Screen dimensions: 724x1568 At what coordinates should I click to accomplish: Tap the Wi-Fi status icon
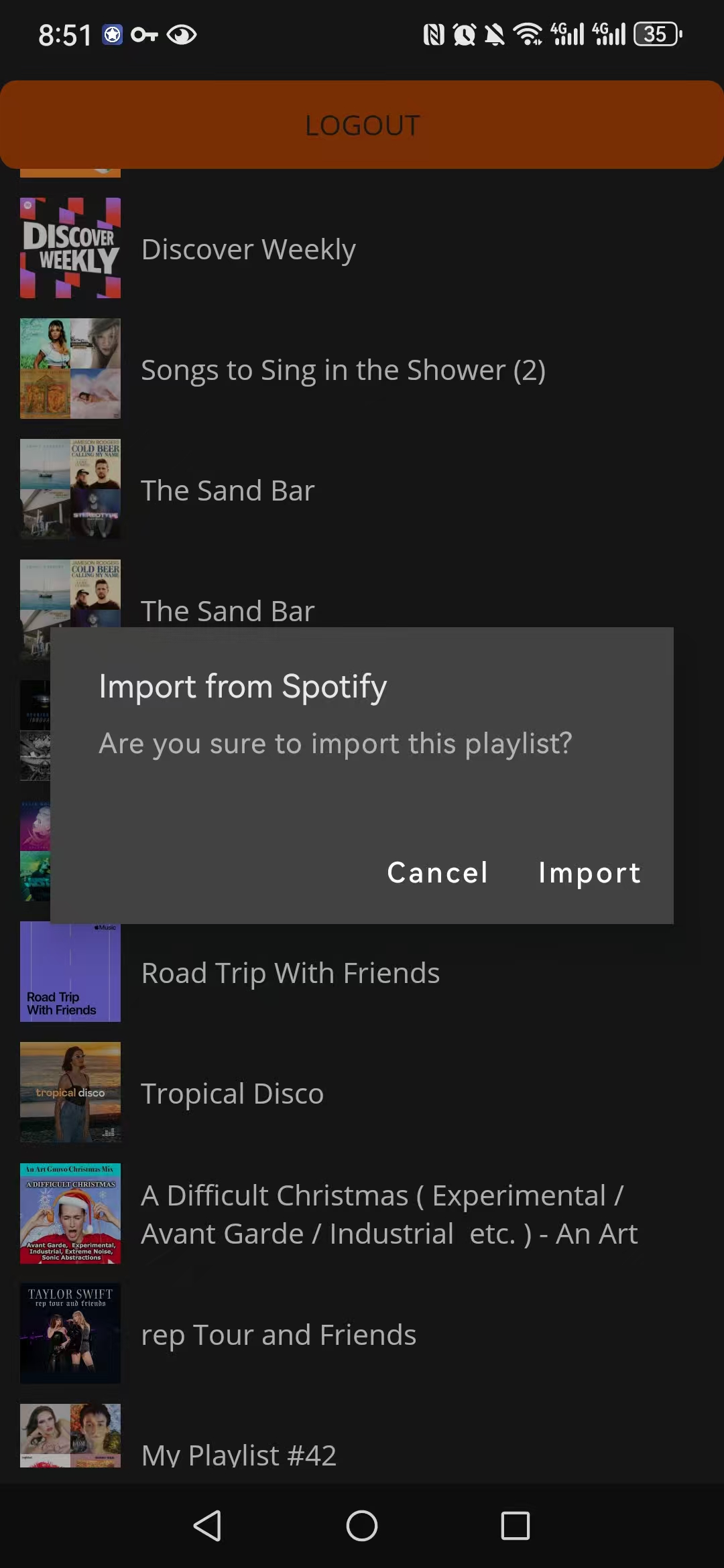point(529,34)
